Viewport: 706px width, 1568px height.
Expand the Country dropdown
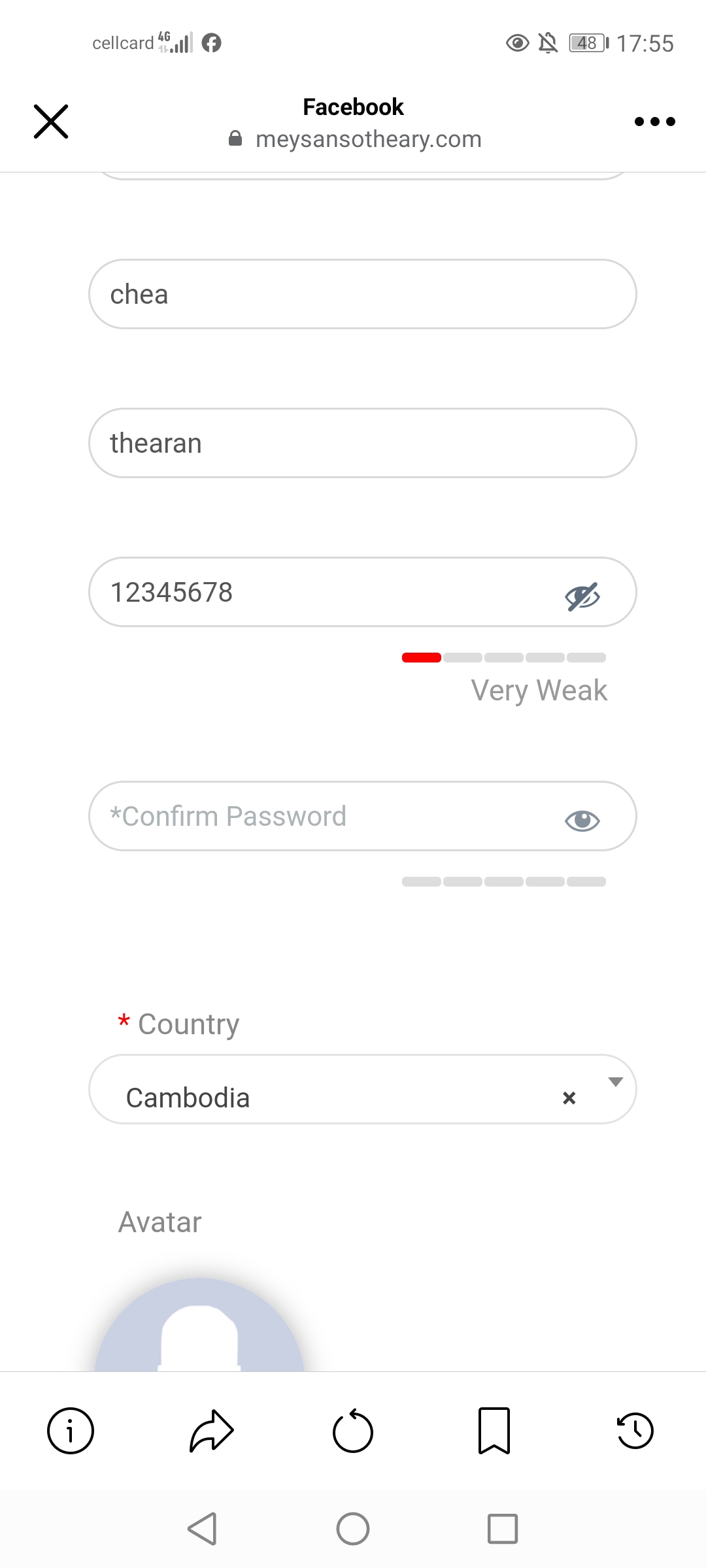(615, 1082)
